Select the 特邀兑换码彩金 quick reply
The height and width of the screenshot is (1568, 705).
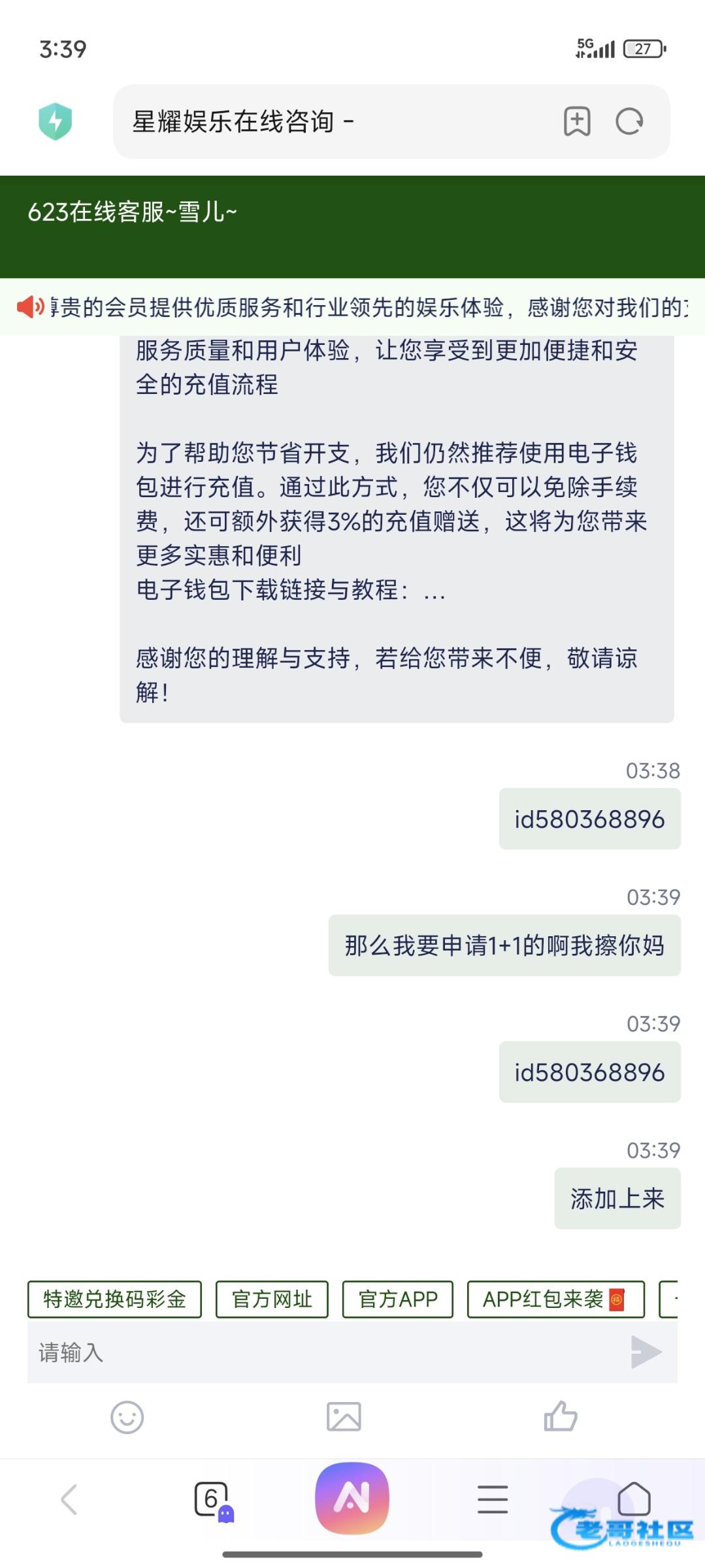pos(114,1299)
